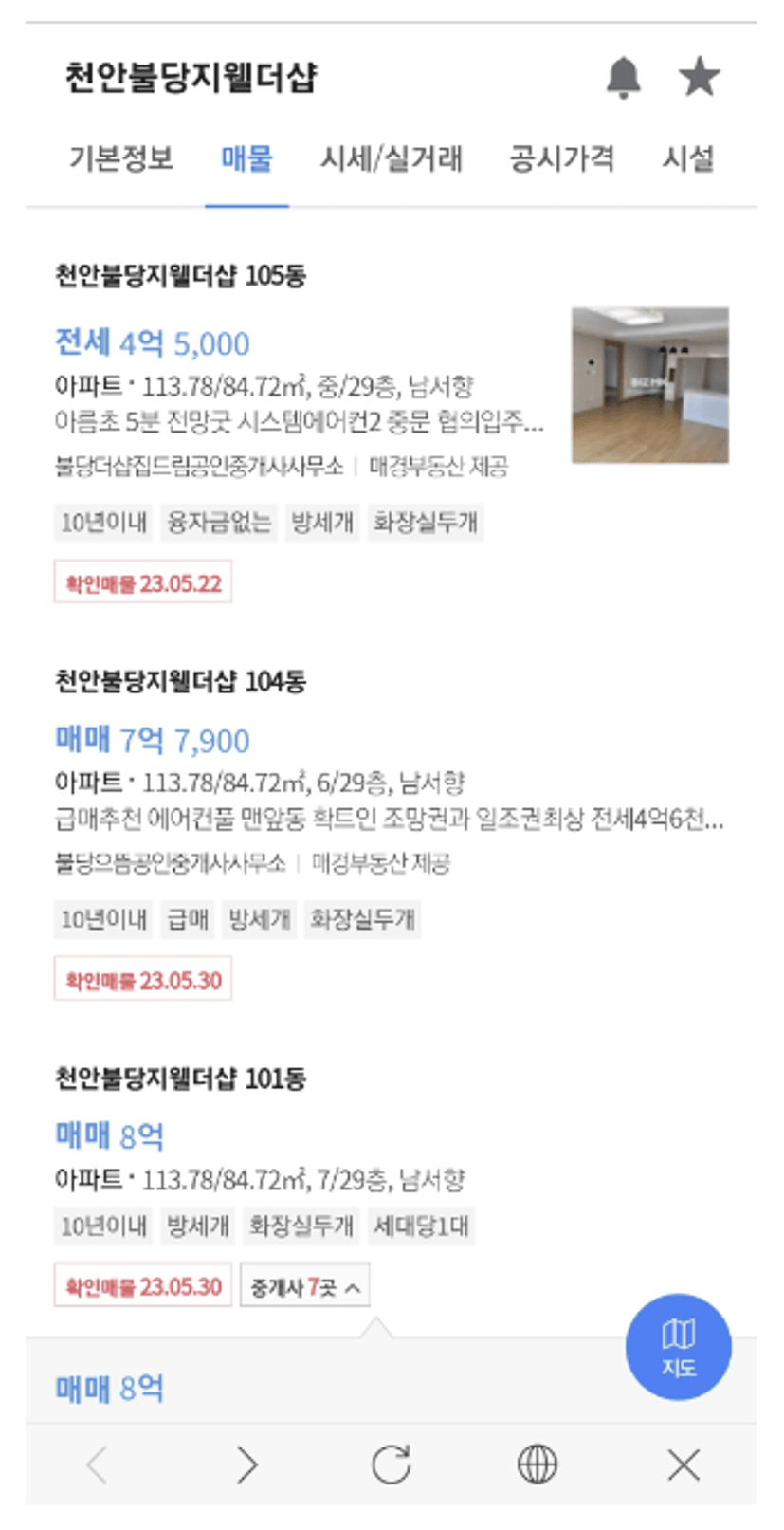Open the notifications bell

(x=623, y=77)
